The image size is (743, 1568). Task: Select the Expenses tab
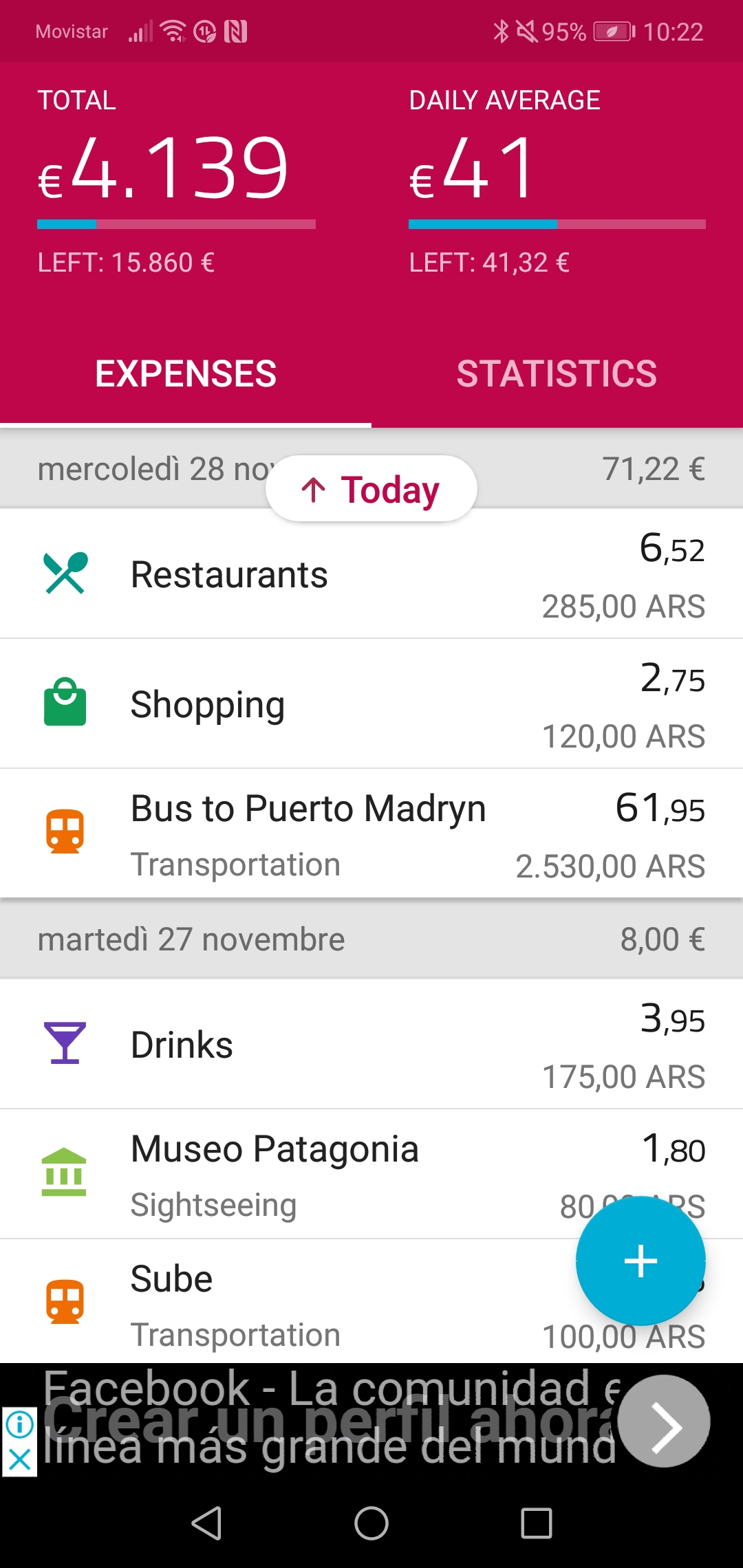(186, 374)
